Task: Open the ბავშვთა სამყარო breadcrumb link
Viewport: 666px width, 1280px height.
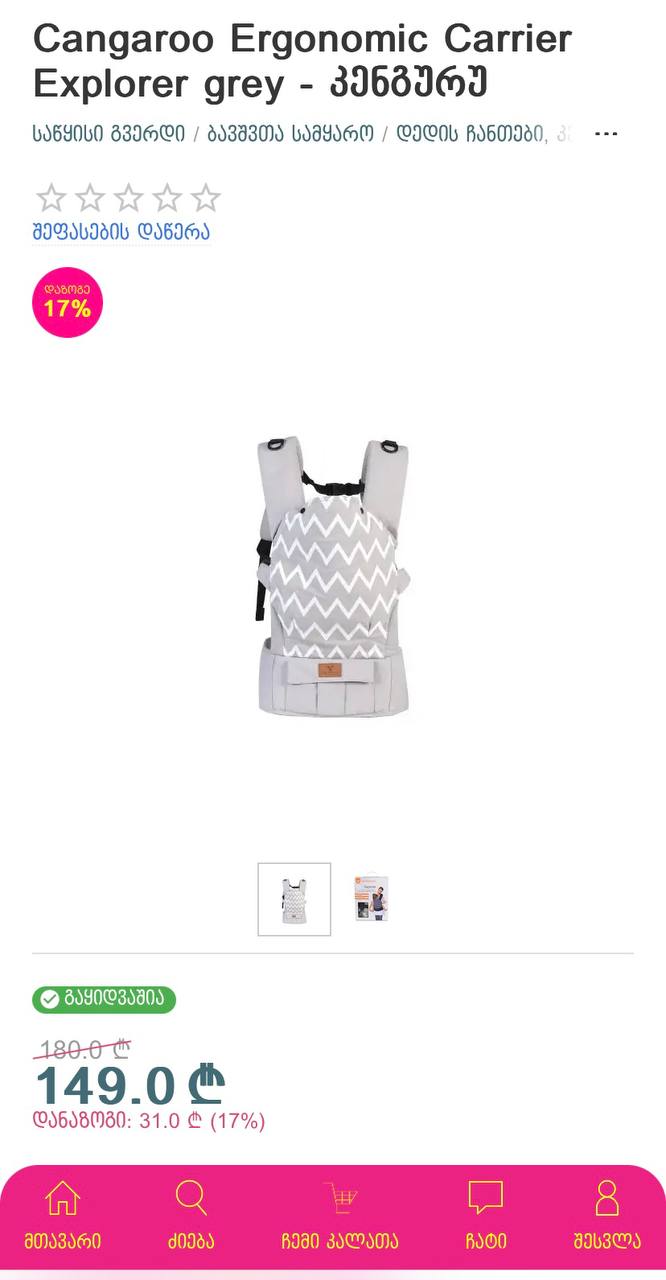Action: [291, 134]
